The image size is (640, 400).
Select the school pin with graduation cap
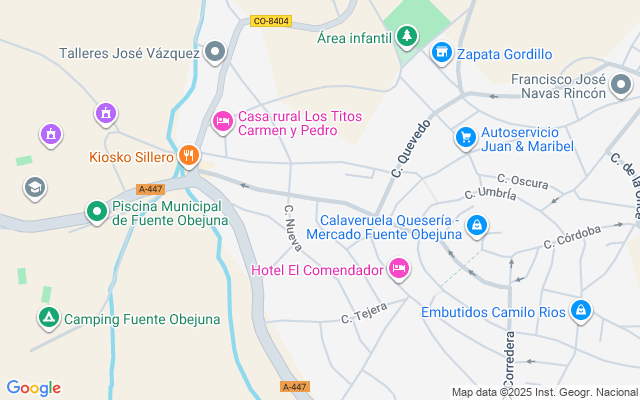coord(35,188)
